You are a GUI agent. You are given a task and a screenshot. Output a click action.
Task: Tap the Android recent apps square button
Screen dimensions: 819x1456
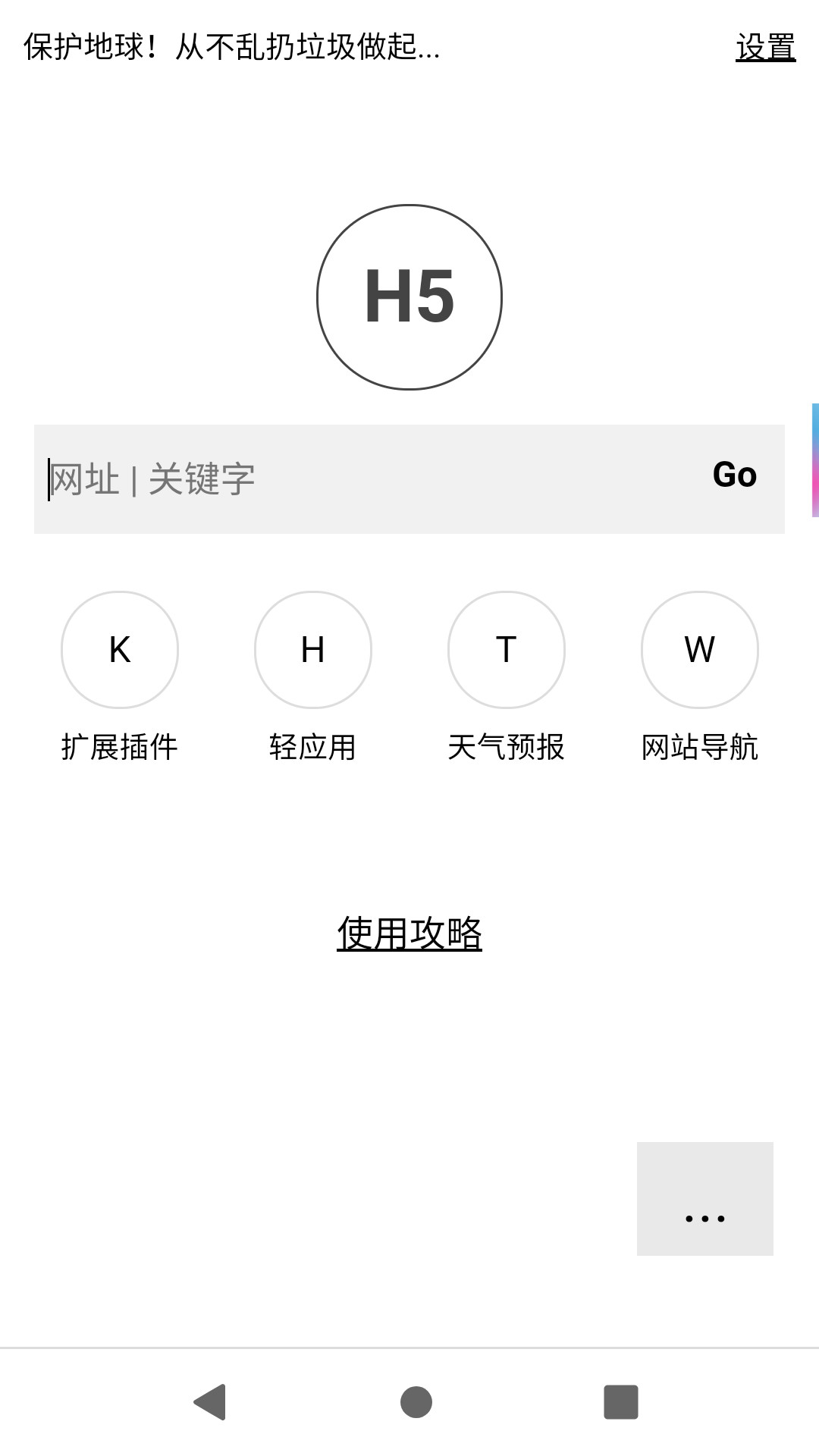620,1399
